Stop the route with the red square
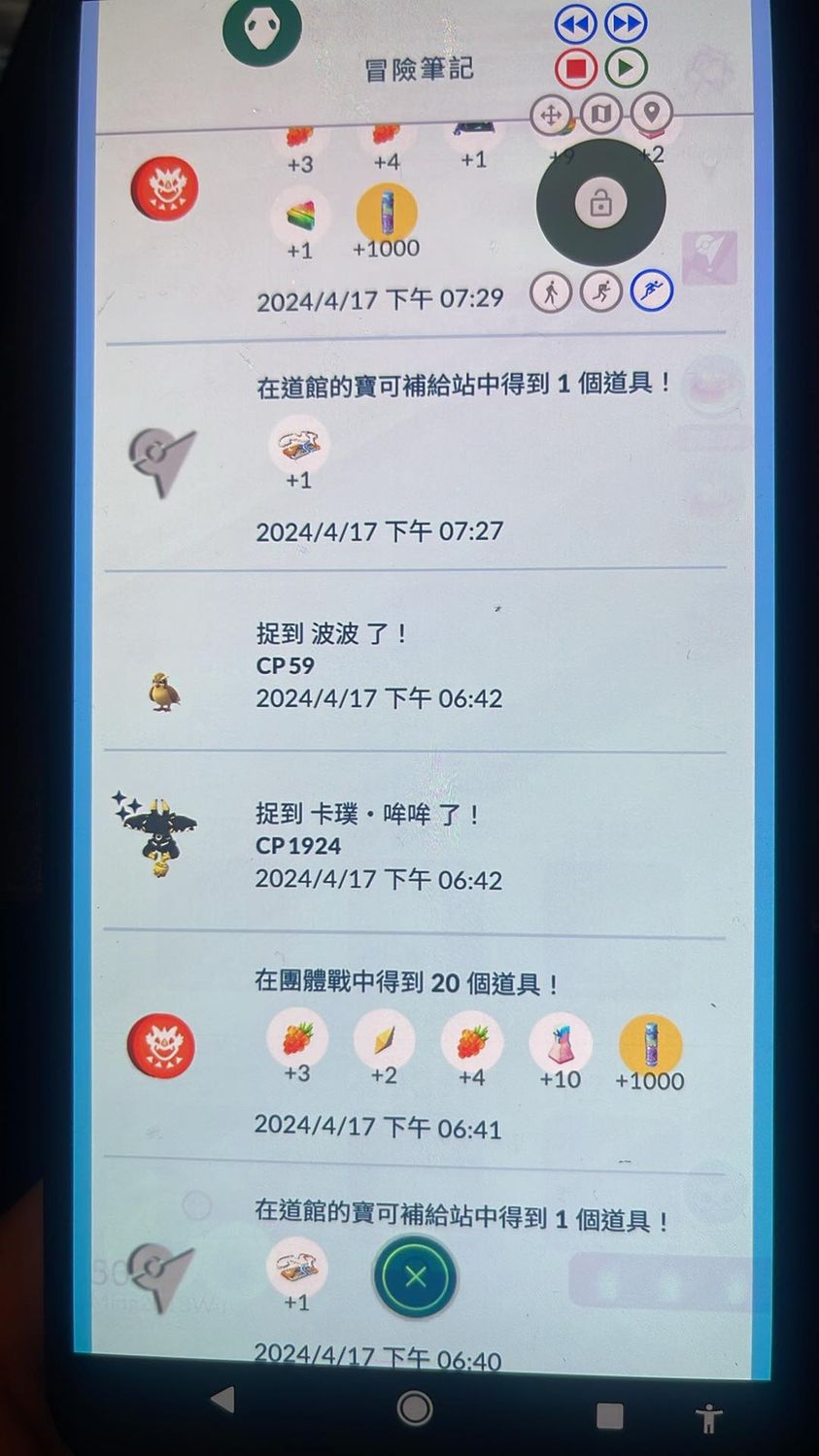Image resolution: width=819 pixels, height=1456 pixels. (575, 69)
